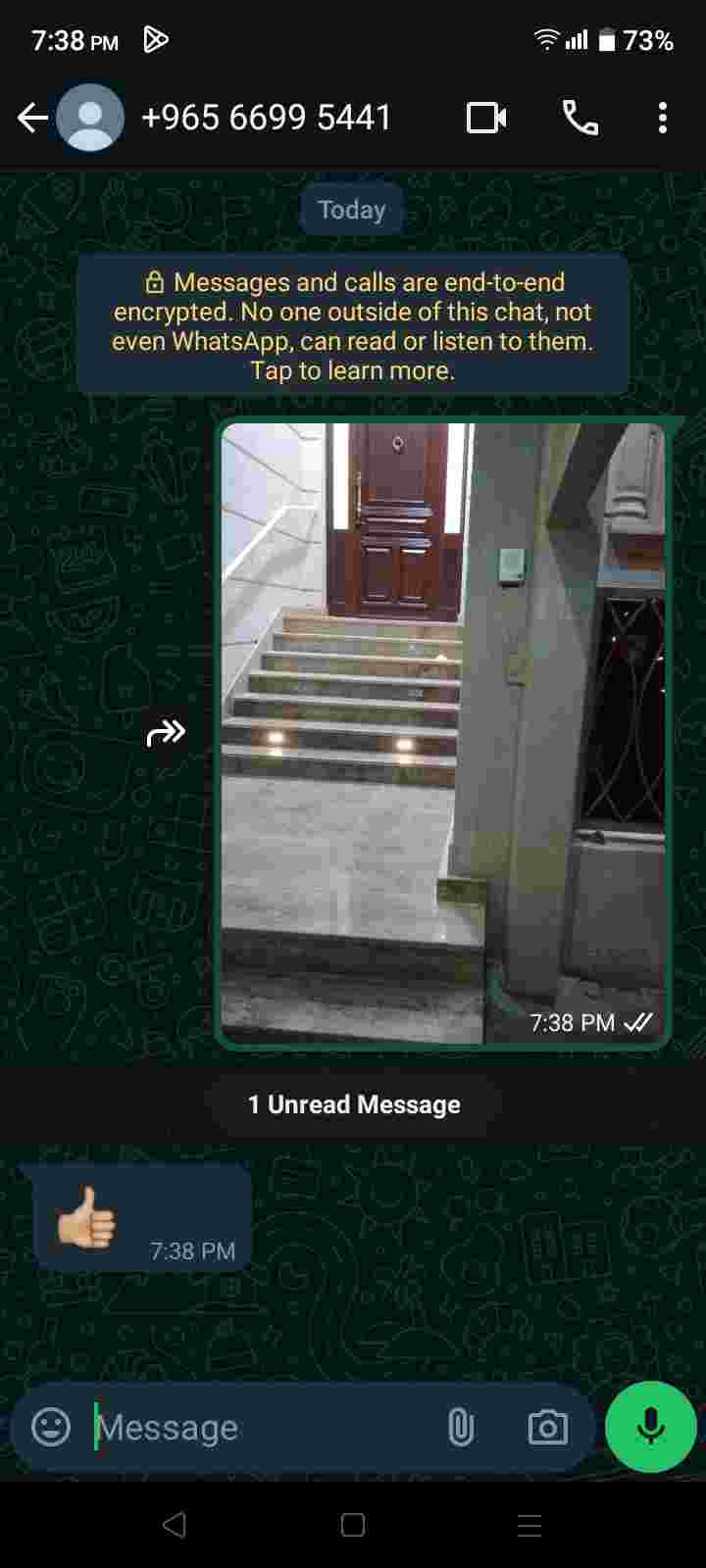Open the camera from the chat bar
Viewport: 706px width, 1568px height.
[547, 1427]
